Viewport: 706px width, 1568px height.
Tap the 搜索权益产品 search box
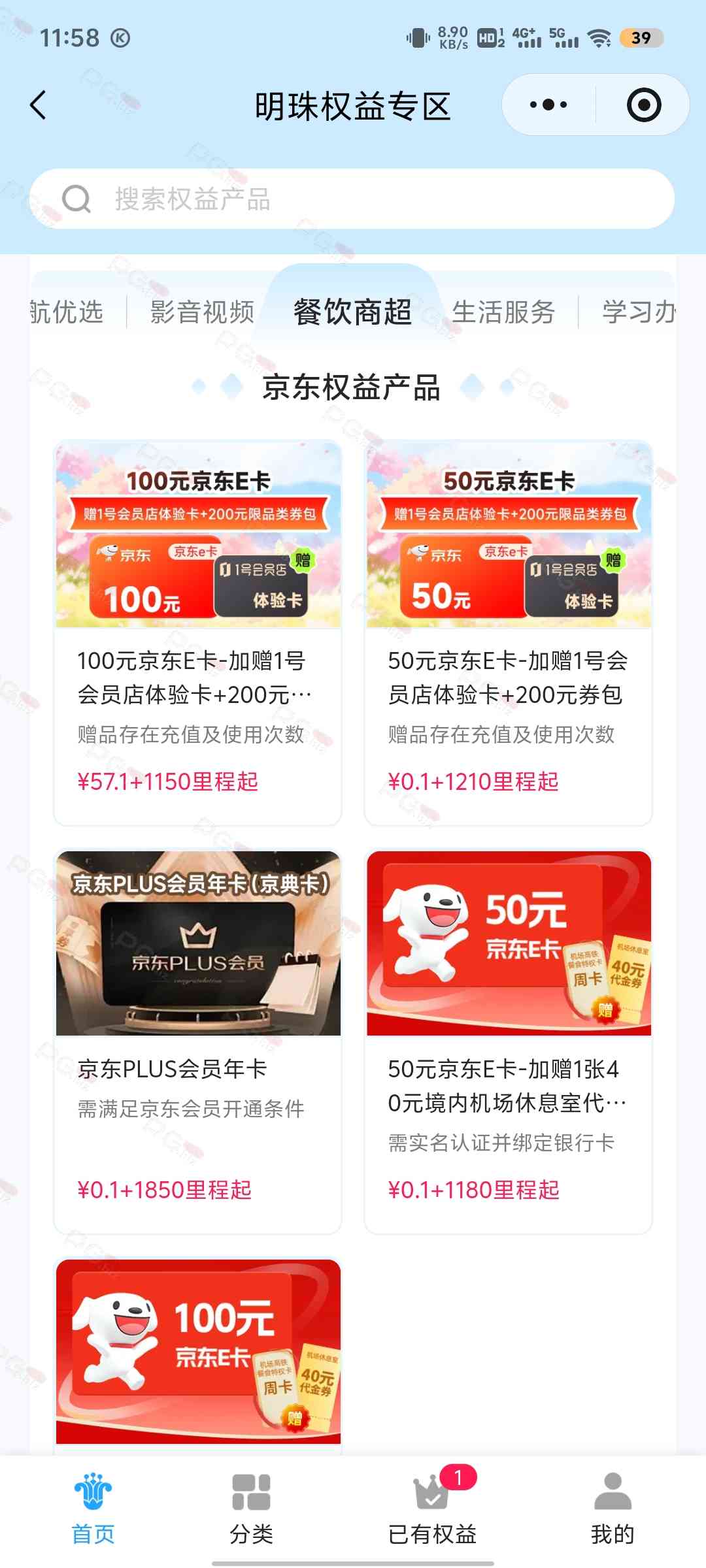point(352,199)
